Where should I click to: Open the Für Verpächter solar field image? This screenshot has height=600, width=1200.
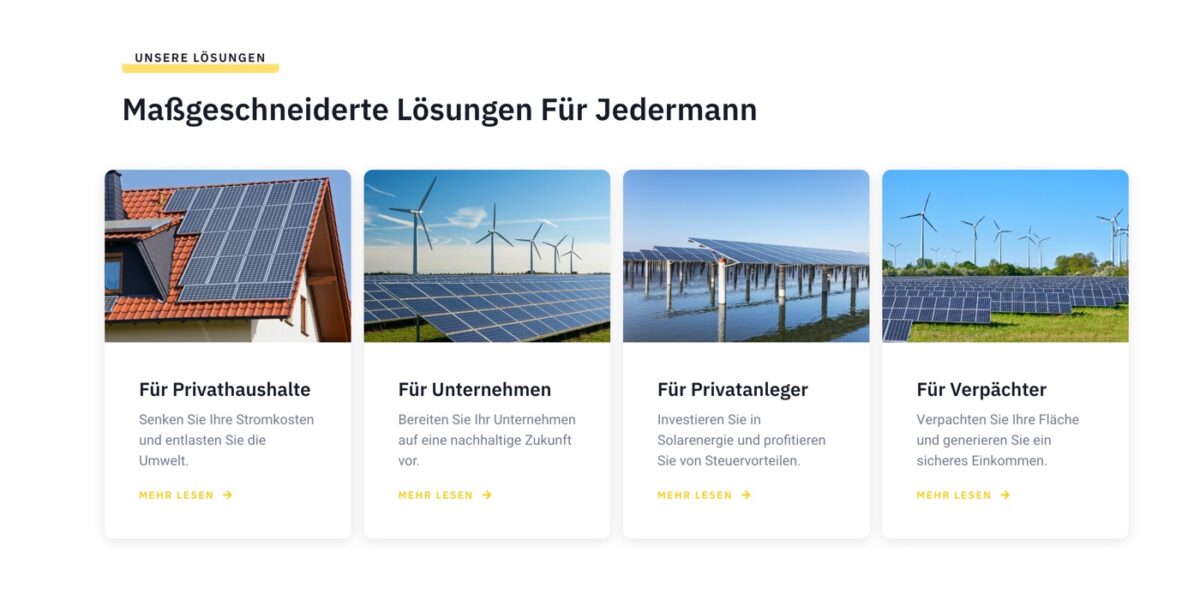click(1005, 256)
